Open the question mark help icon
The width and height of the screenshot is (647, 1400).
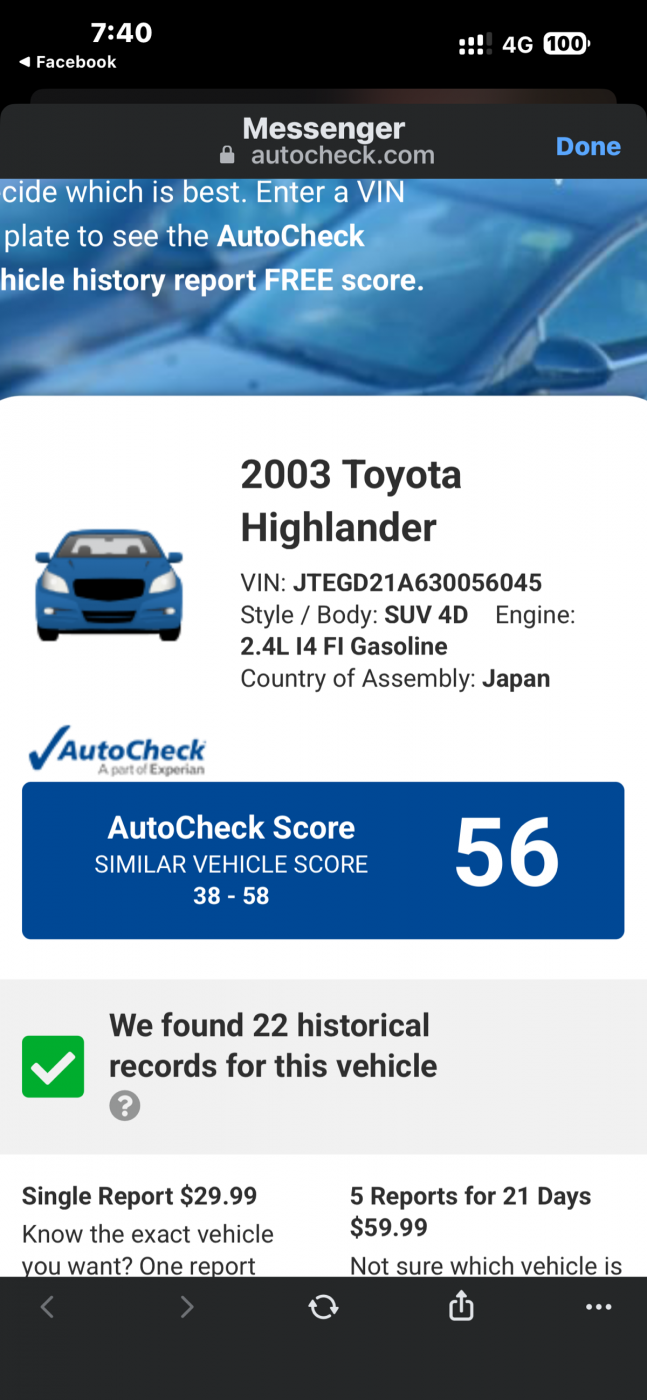pos(125,1106)
